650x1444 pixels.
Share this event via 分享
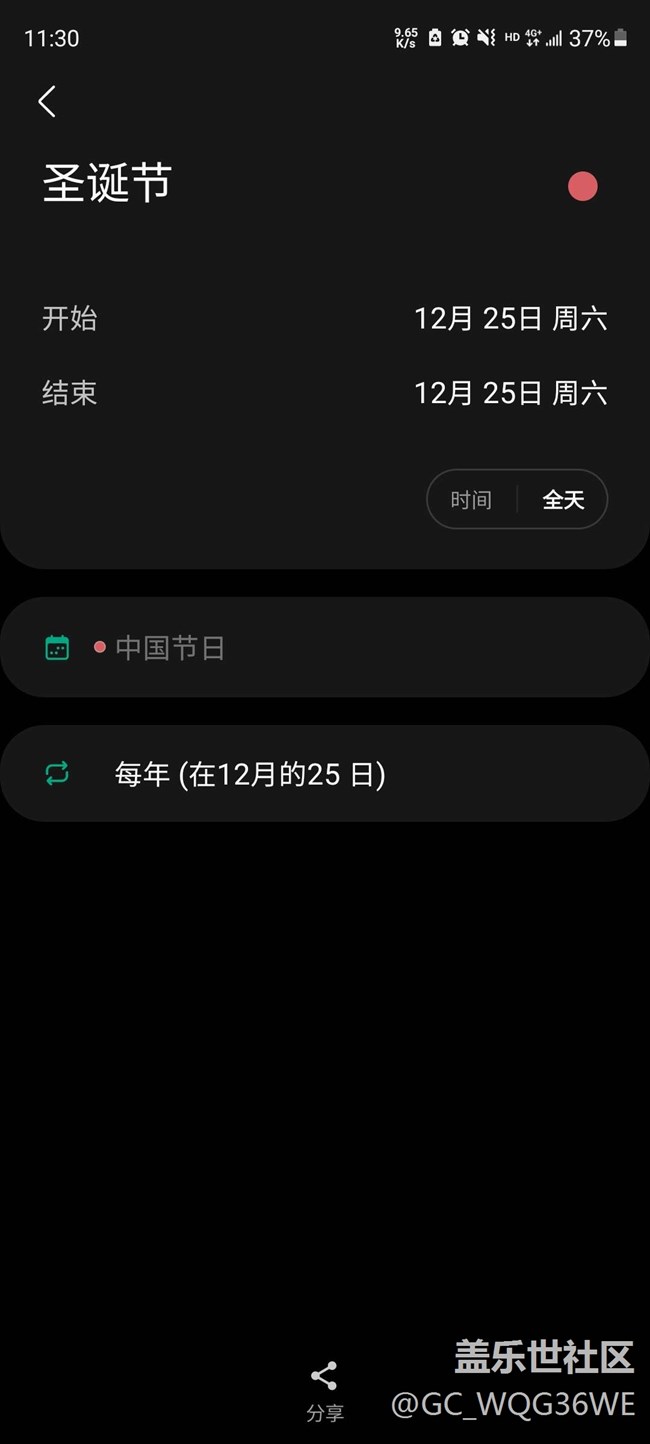coord(324,1388)
